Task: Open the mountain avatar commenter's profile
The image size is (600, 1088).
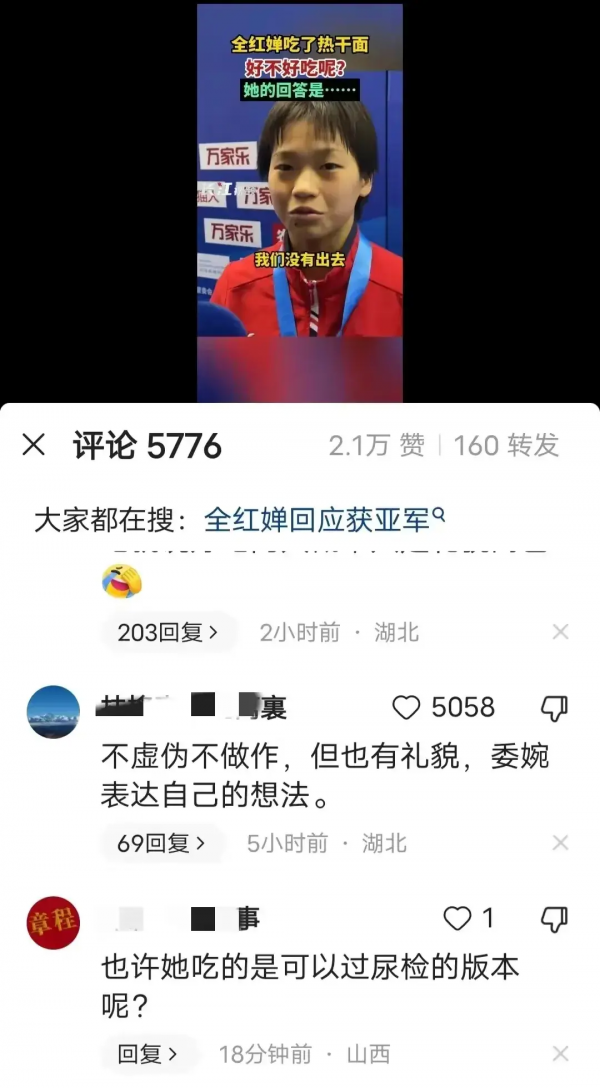Action: [x=53, y=712]
